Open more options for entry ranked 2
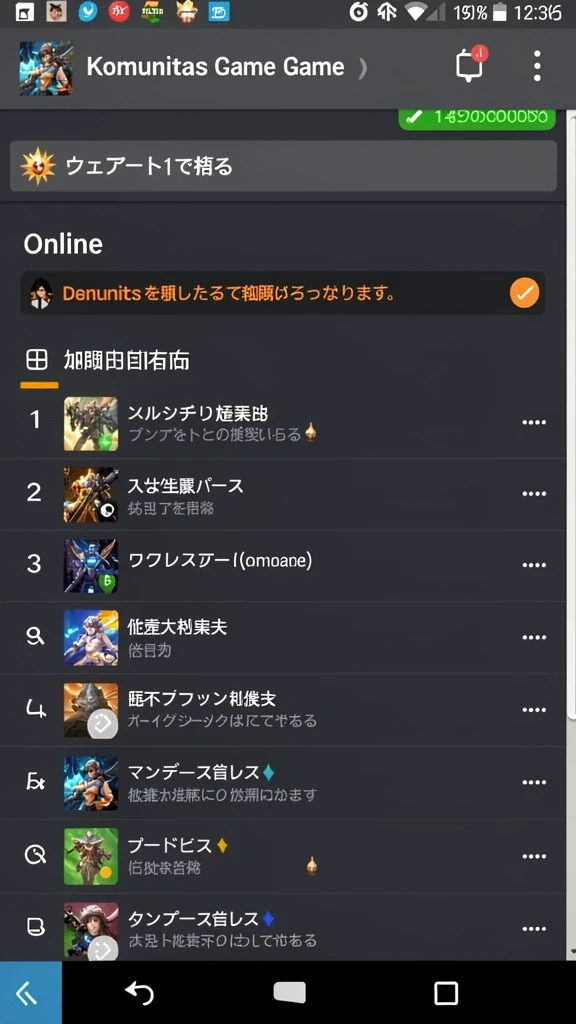 [x=534, y=494]
